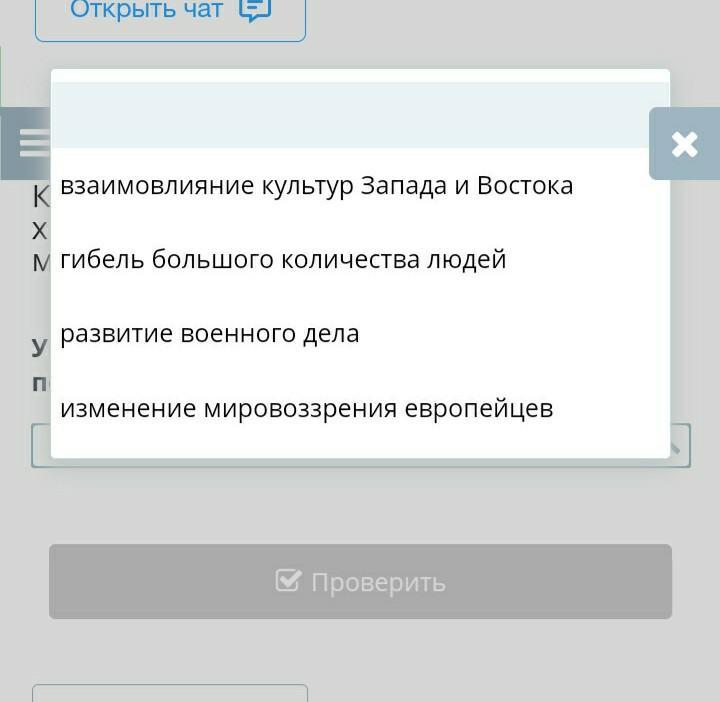Open chat via 'Открыть чат'

[170, 12]
